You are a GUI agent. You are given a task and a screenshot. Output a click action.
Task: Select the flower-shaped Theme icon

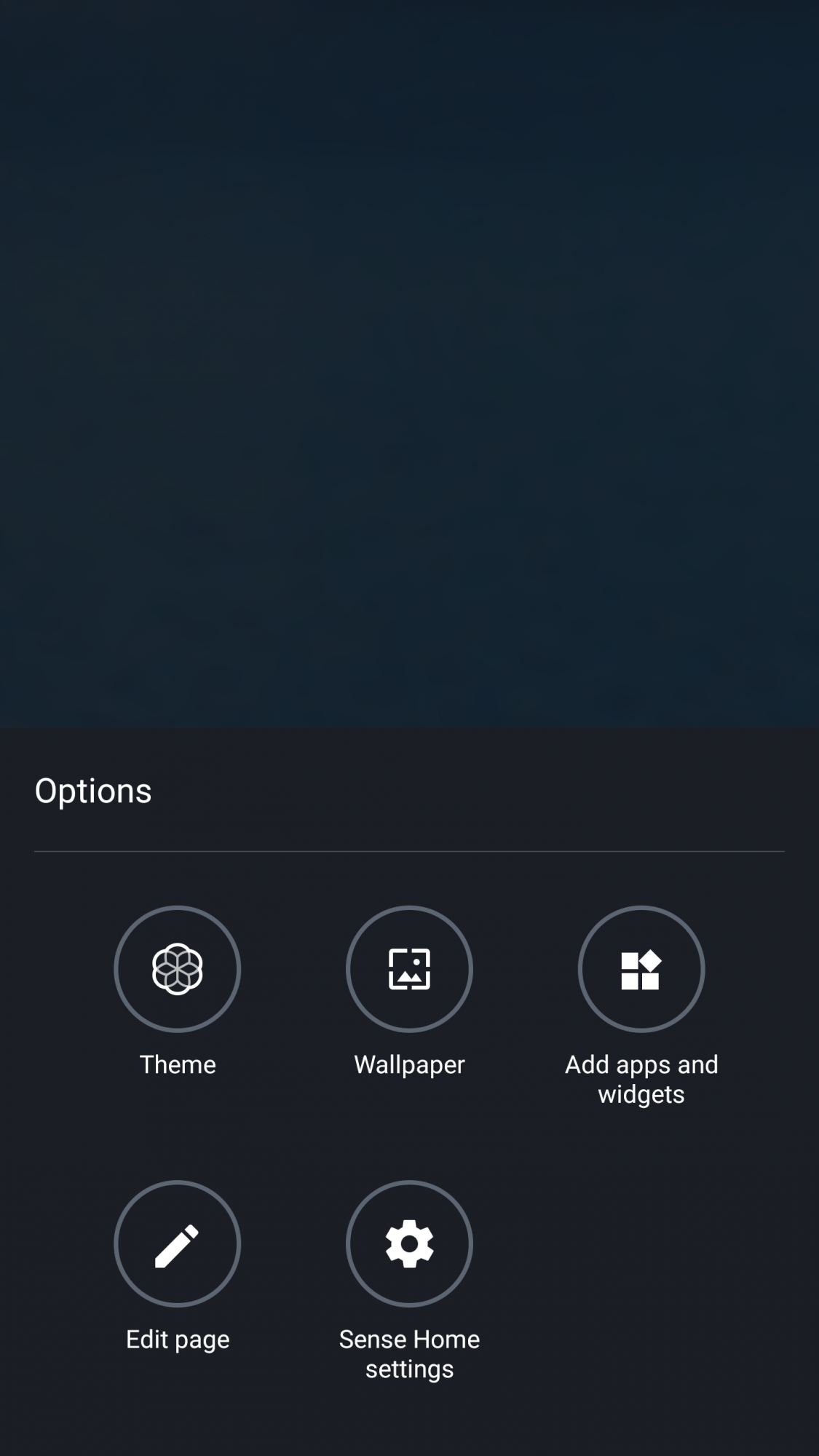(177, 968)
